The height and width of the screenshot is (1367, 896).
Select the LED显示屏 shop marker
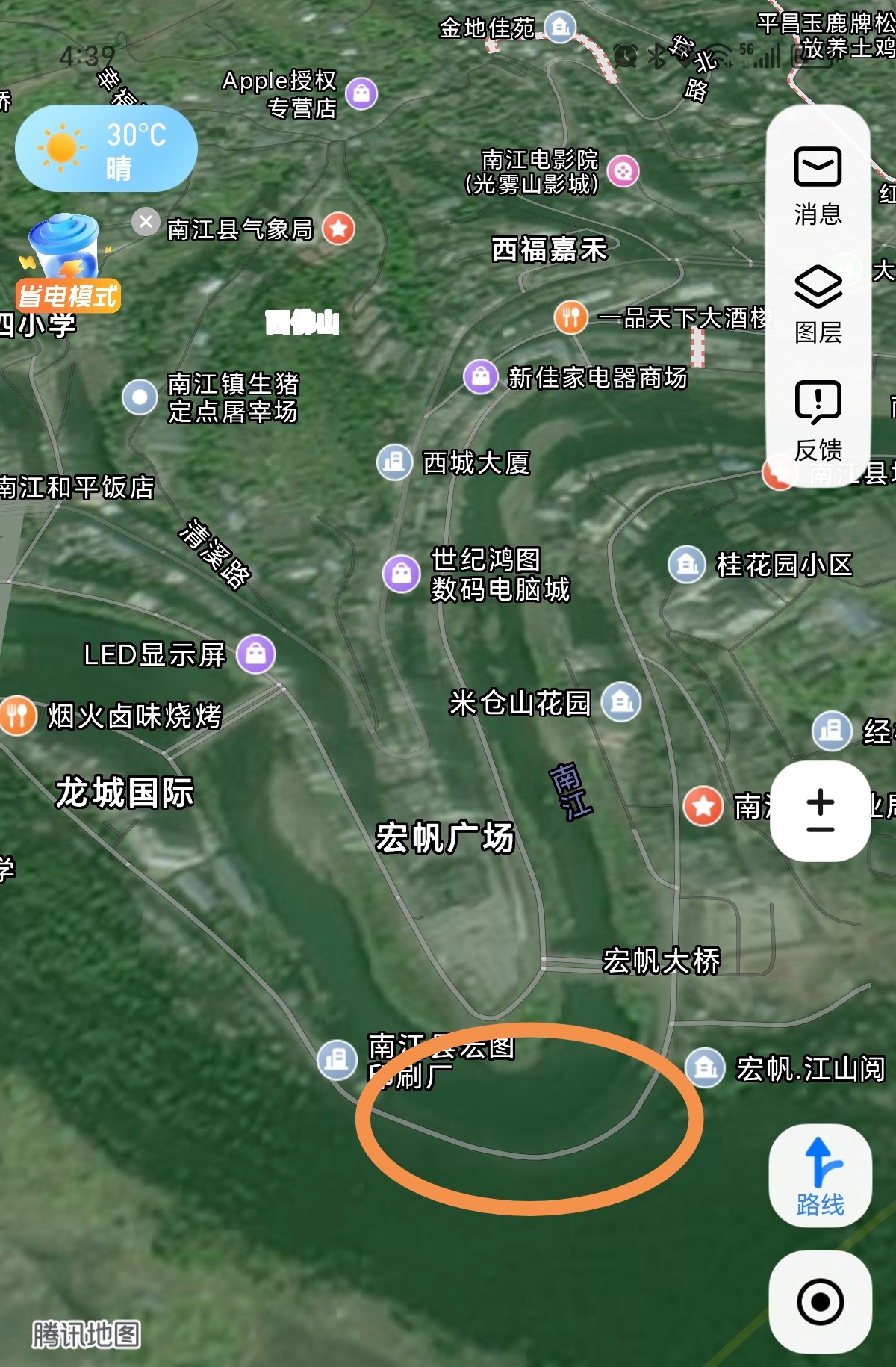[255, 654]
